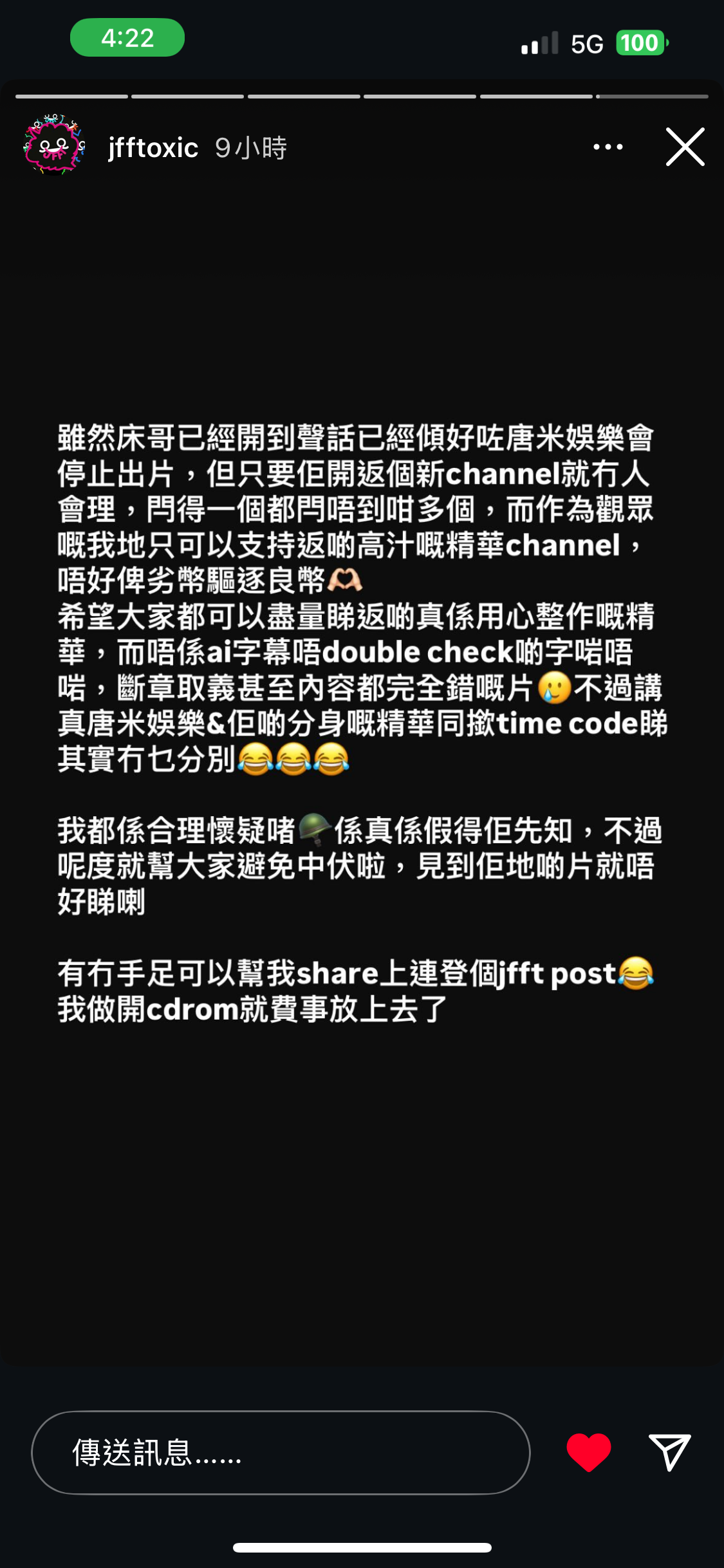Open jfftoxic's profile picture
Image resolution: width=724 pixels, height=1568 pixels.
click(55, 146)
